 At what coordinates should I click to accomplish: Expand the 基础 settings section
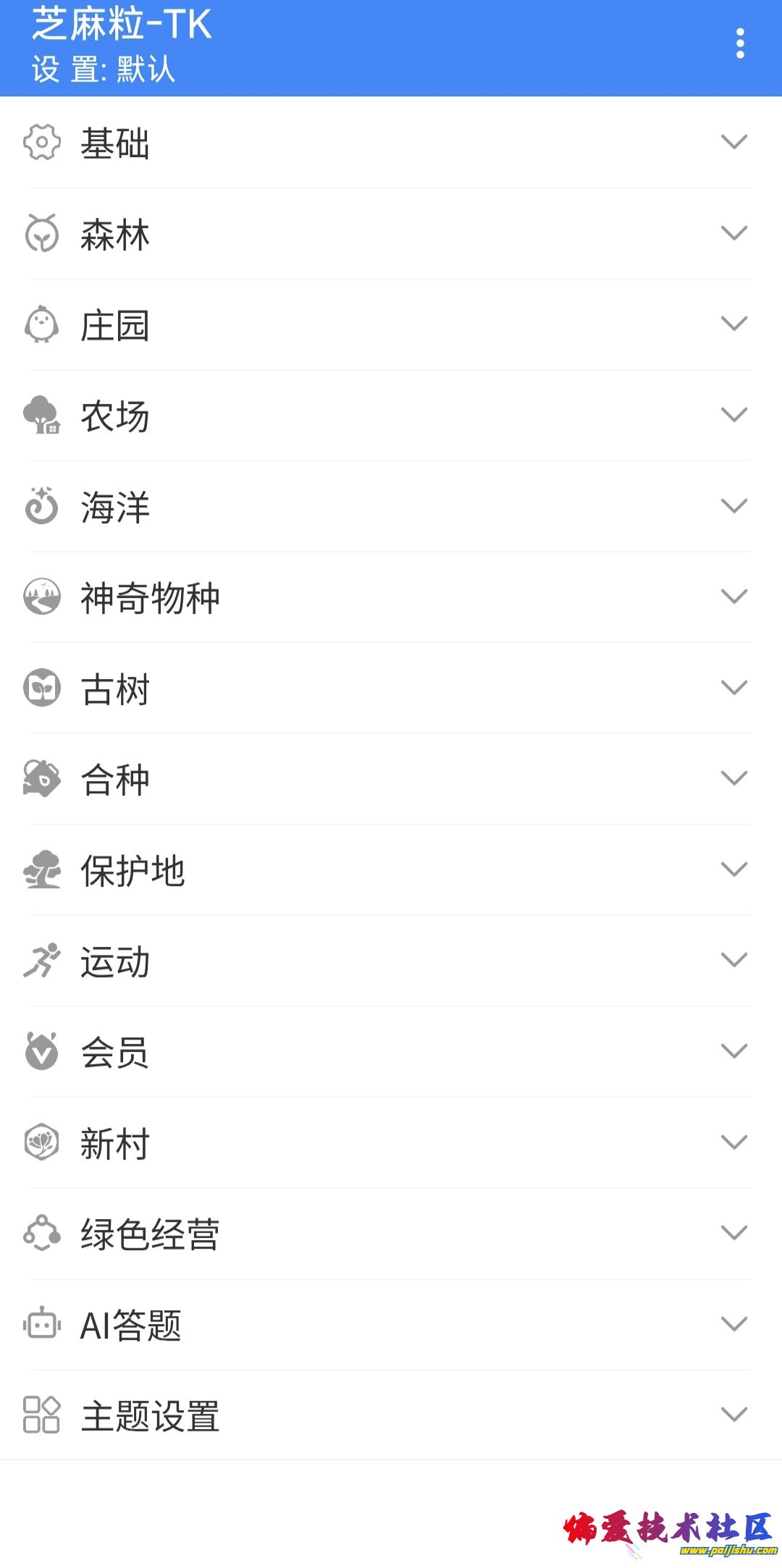(x=391, y=143)
